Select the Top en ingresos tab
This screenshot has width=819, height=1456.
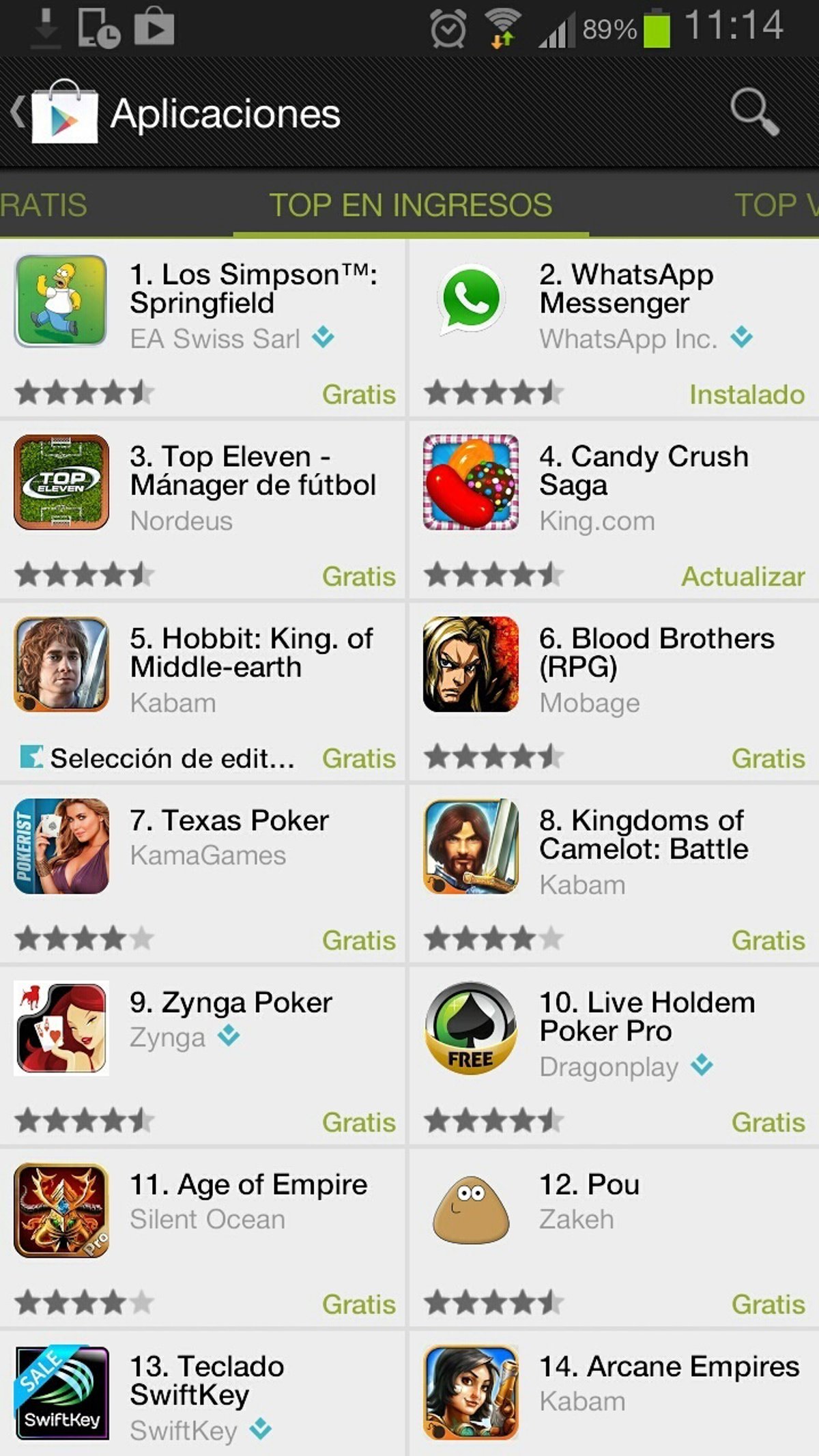[x=410, y=205]
